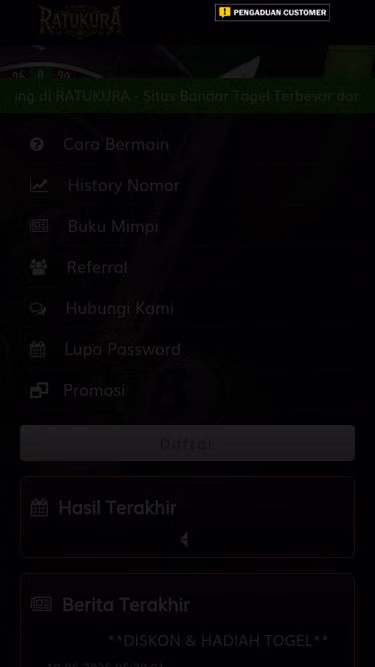Open the Pengaduan Customer complaint button
The width and height of the screenshot is (375, 667).
pyautogui.click(x=272, y=12)
